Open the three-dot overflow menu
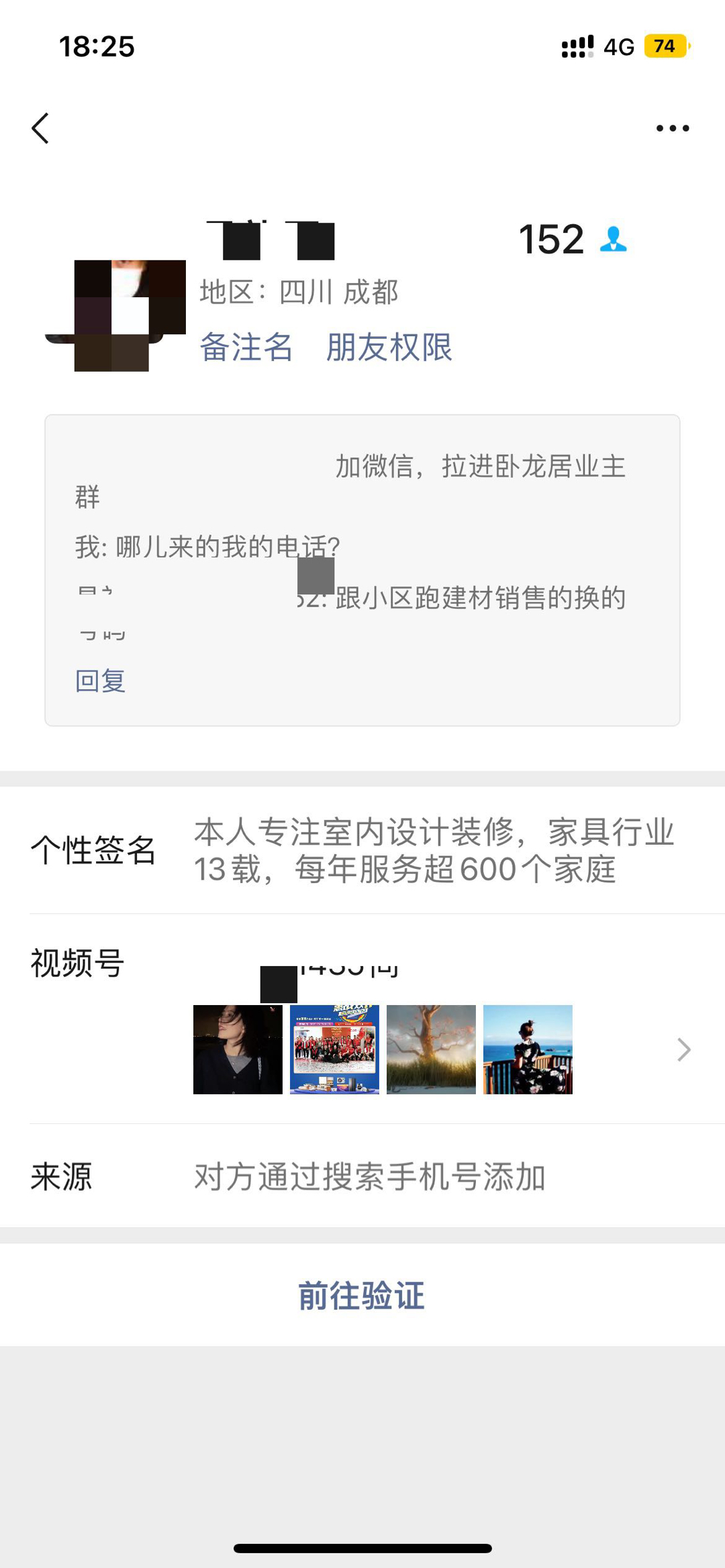 tap(672, 128)
